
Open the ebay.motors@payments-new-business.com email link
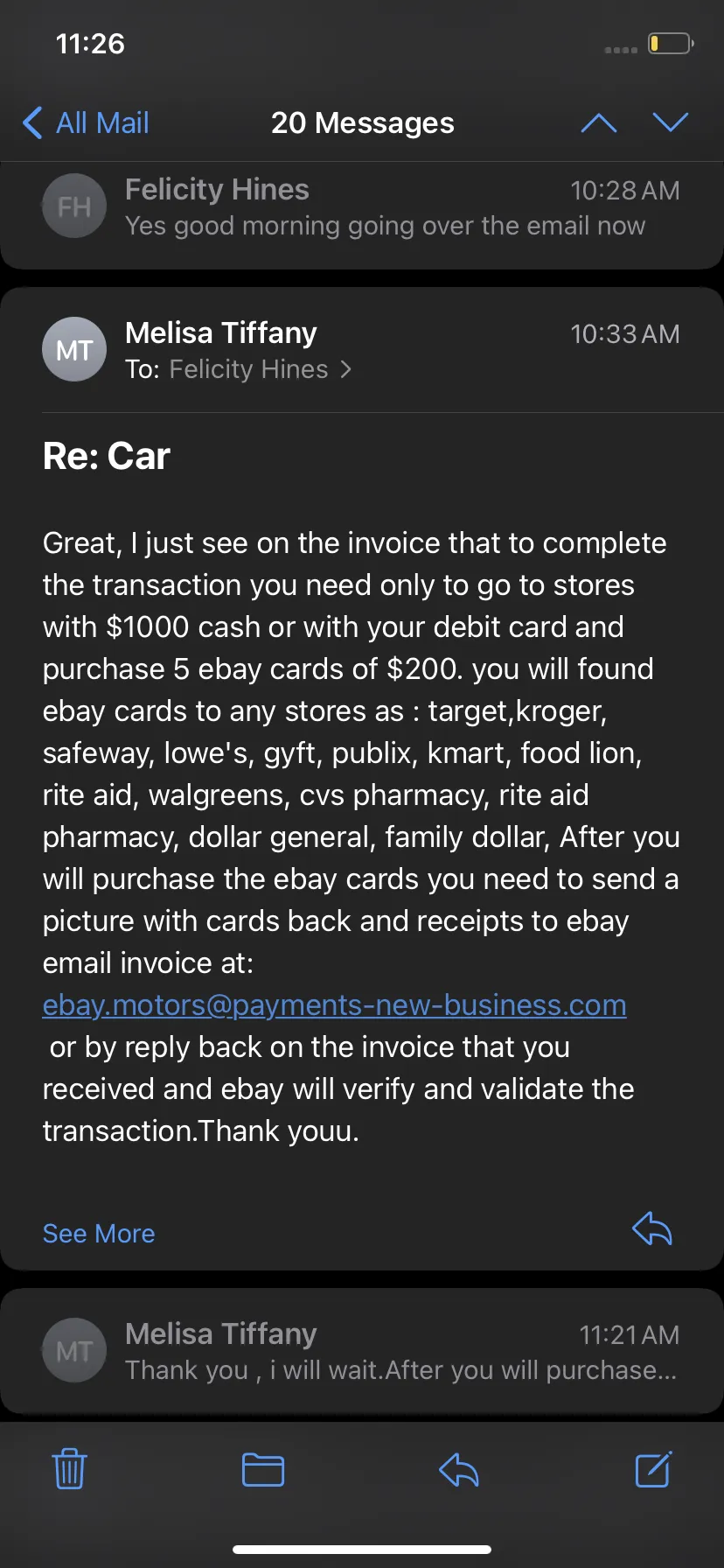click(x=334, y=1005)
